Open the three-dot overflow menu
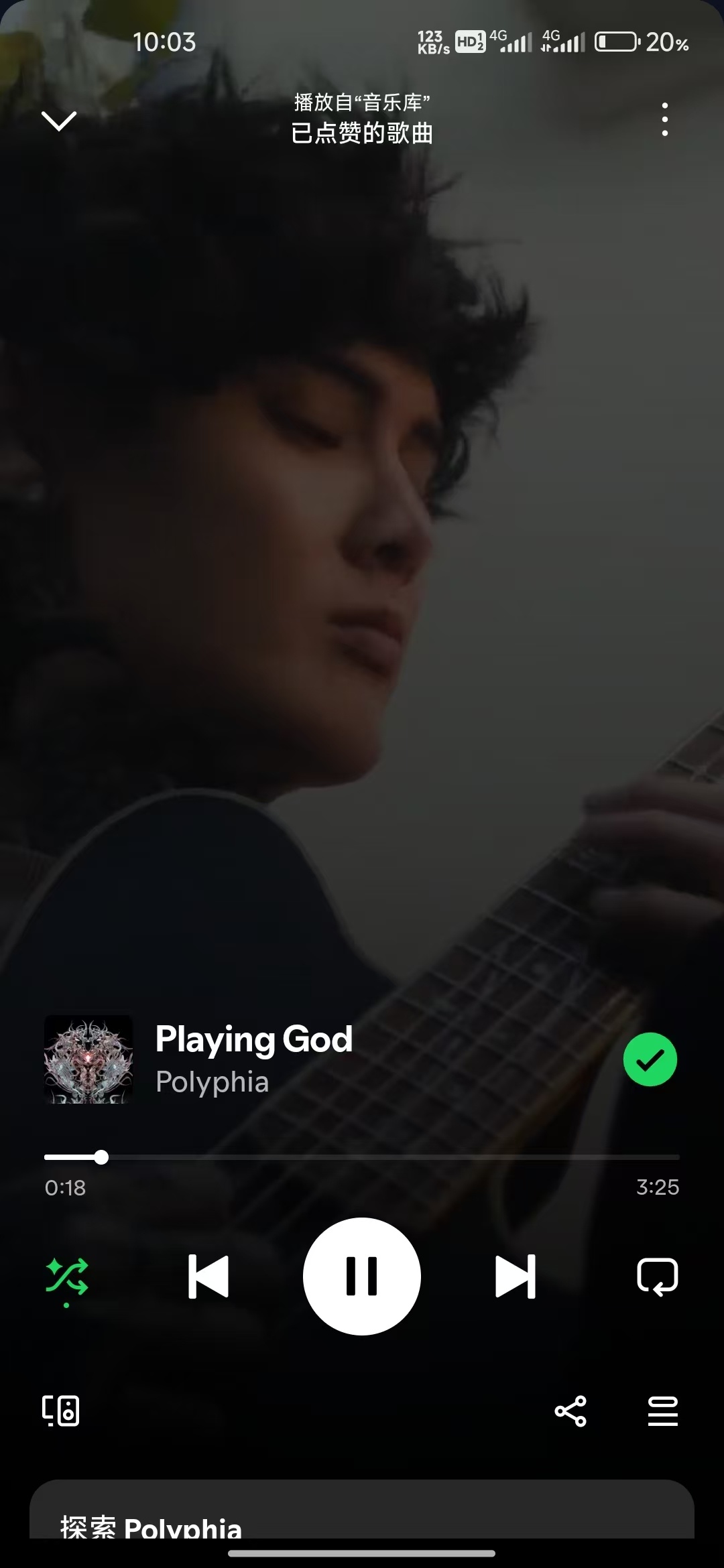Viewport: 724px width, 1568px height. 664,120
